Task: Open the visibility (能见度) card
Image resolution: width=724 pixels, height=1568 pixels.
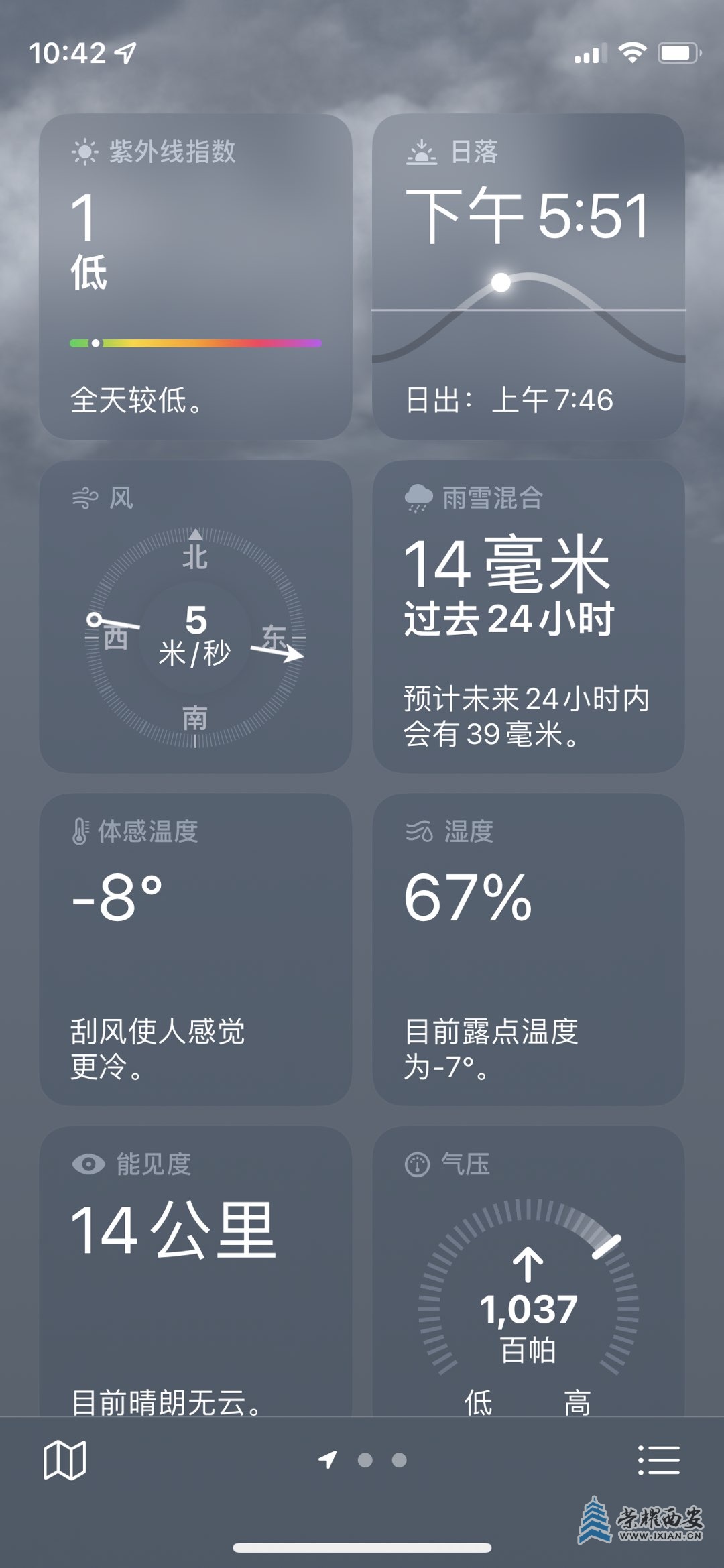Action: 195,1274
